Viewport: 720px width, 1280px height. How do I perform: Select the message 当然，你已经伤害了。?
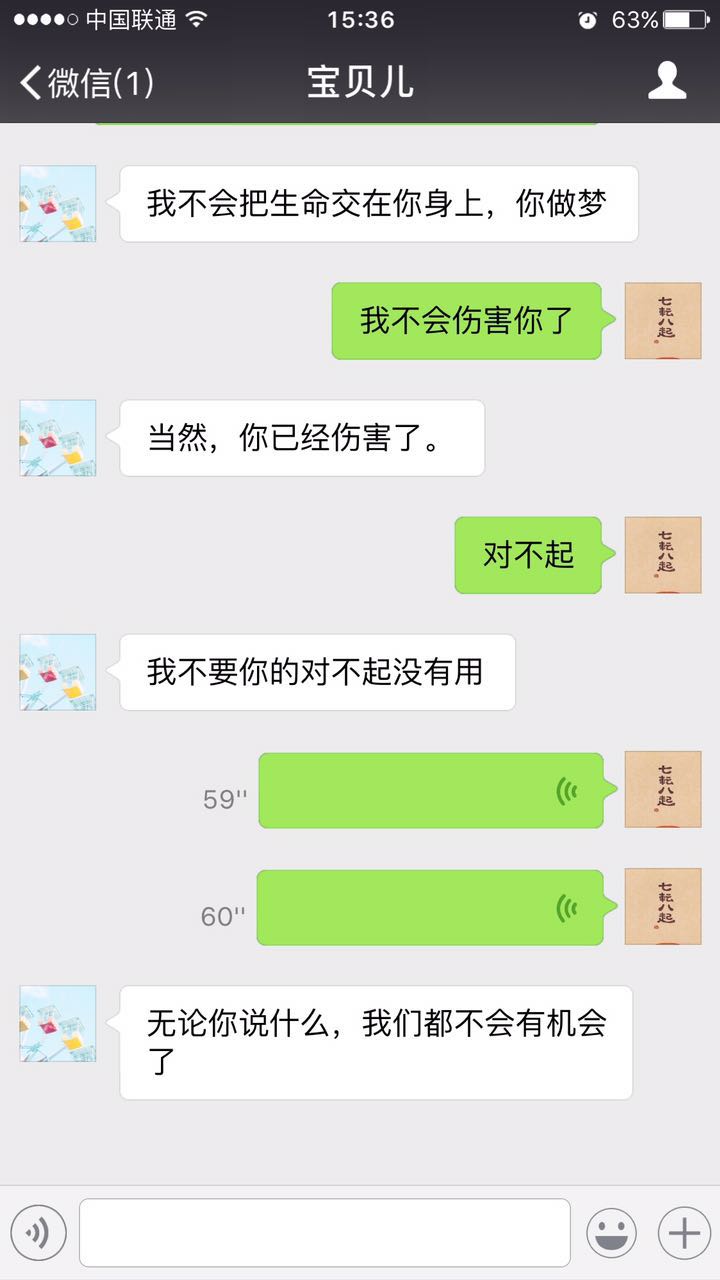[302, 437]
